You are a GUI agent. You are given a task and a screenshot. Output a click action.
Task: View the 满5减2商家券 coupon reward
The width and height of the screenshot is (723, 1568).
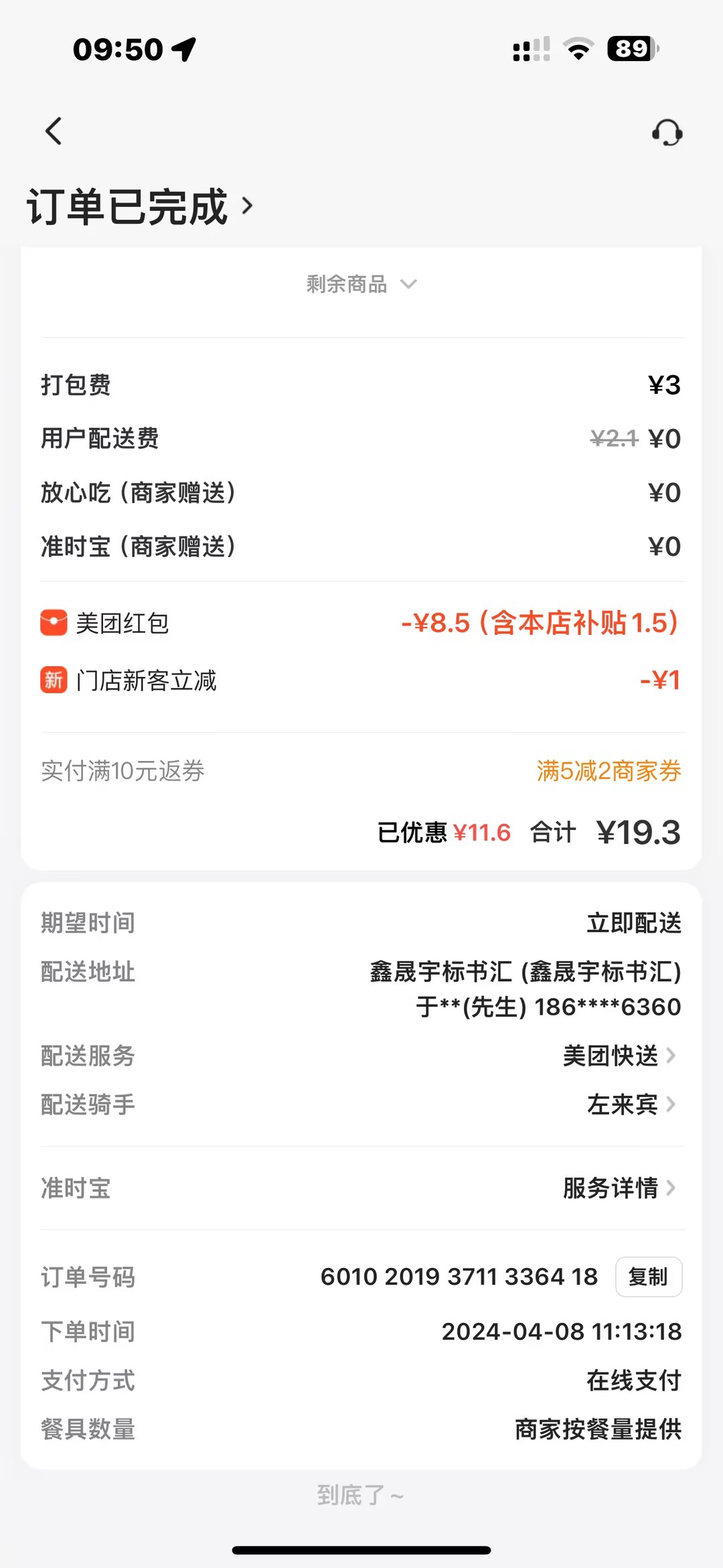point(608,771)
